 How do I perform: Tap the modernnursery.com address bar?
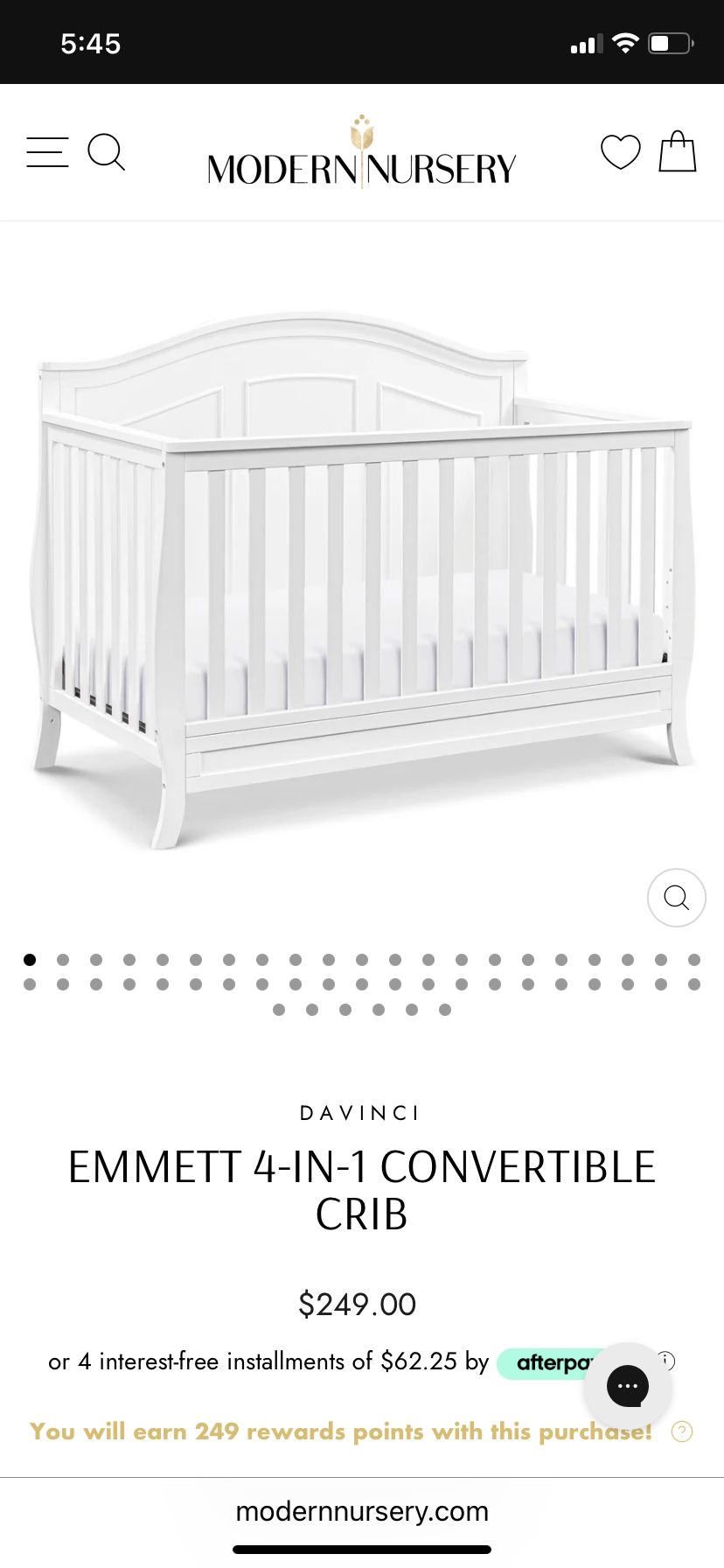click(x=362, y=1511)
